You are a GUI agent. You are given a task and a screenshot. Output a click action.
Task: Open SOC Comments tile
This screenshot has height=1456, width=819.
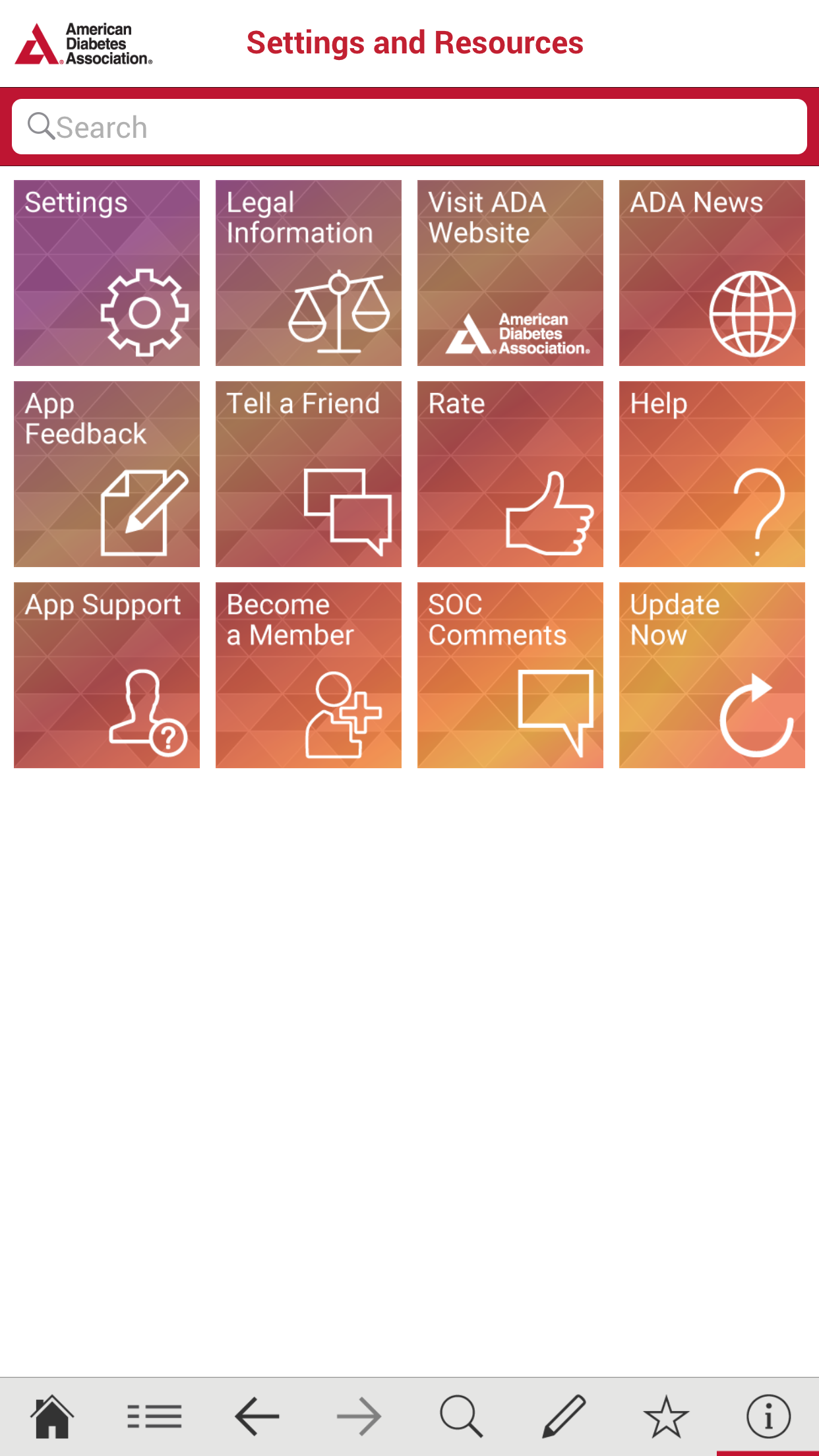pos(510,674)
